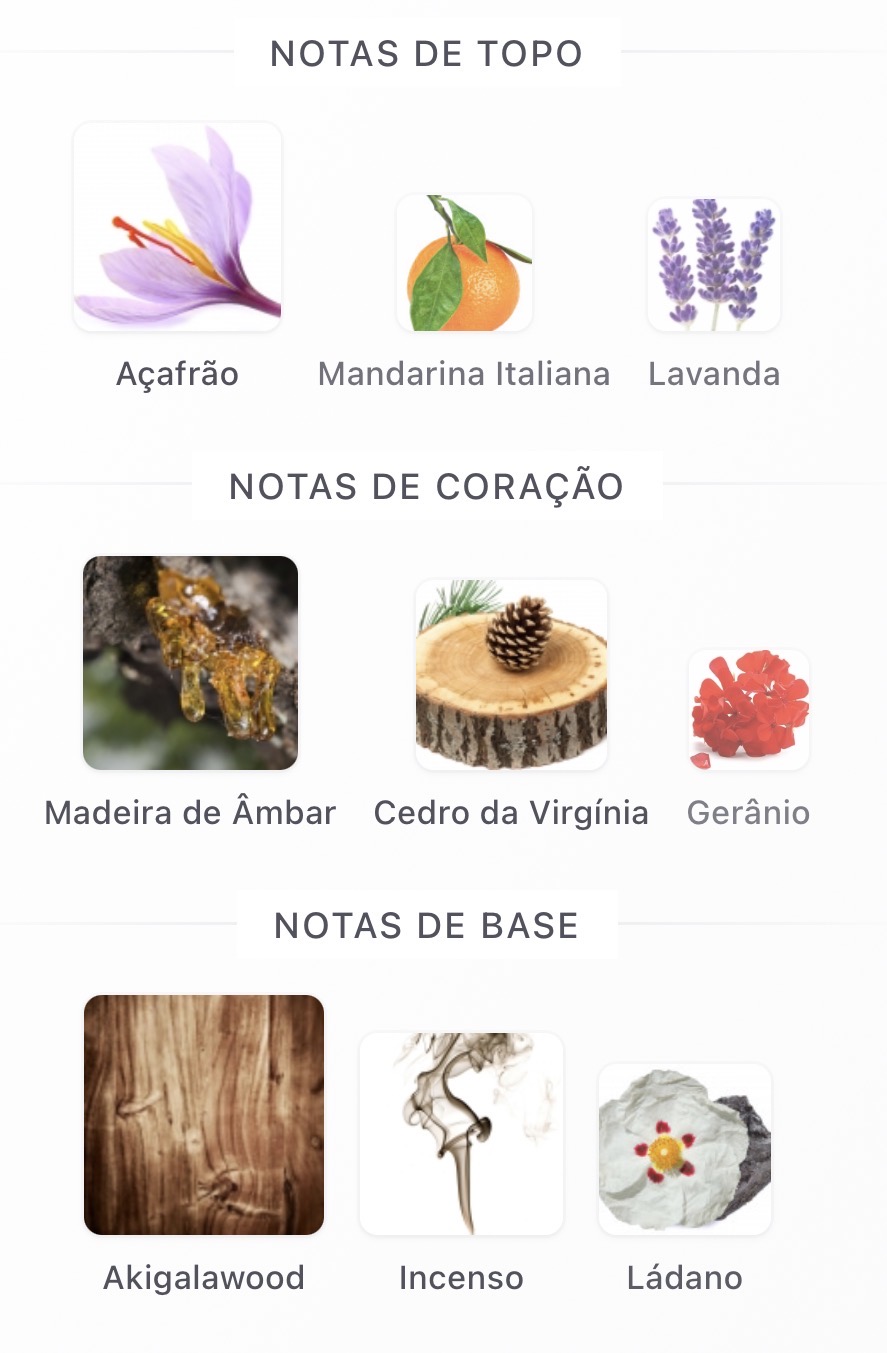
Task: Open the Akigalawood base note
Action: [x=204, y=1115]
